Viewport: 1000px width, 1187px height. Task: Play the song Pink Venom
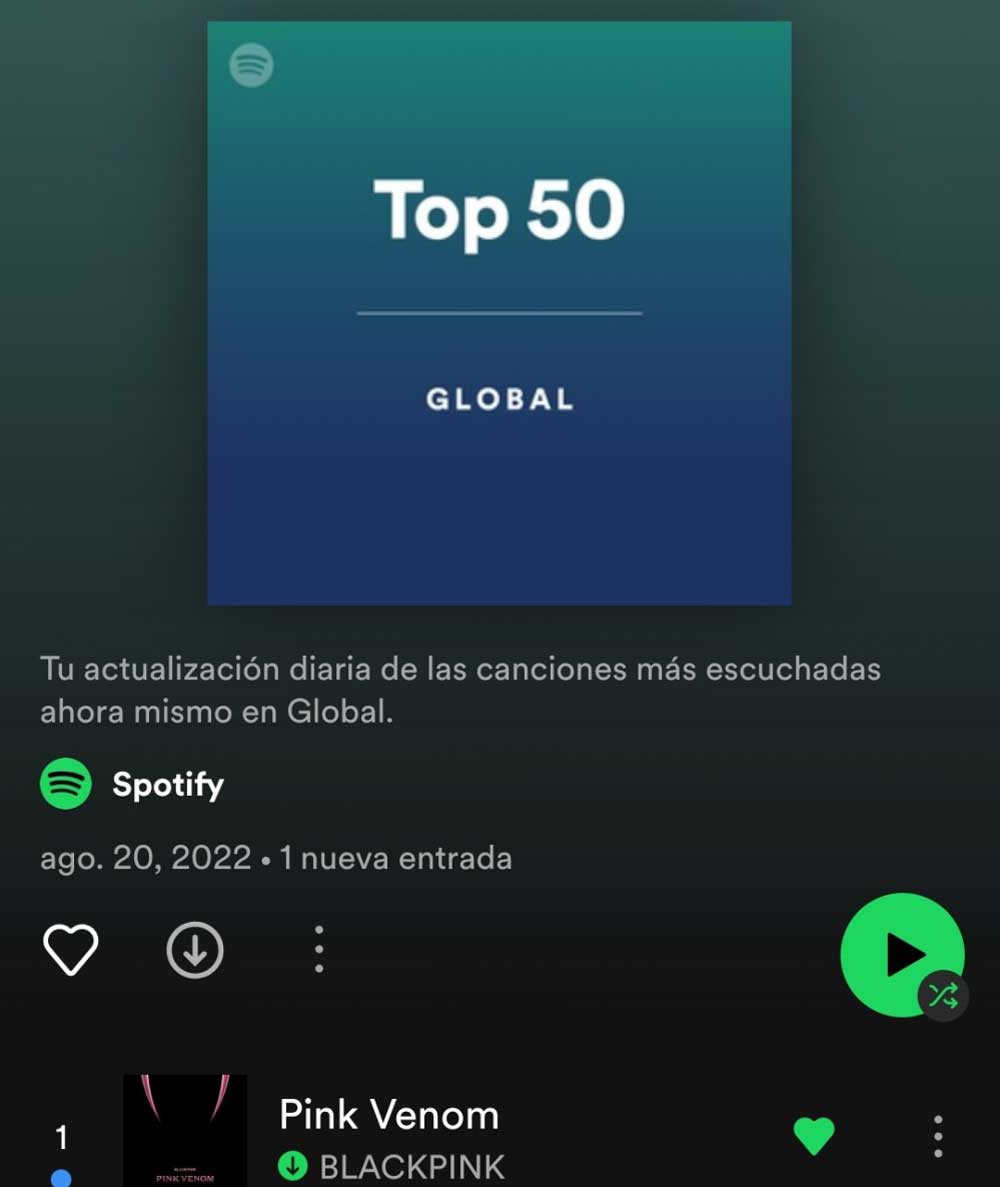coord(389,1116)
